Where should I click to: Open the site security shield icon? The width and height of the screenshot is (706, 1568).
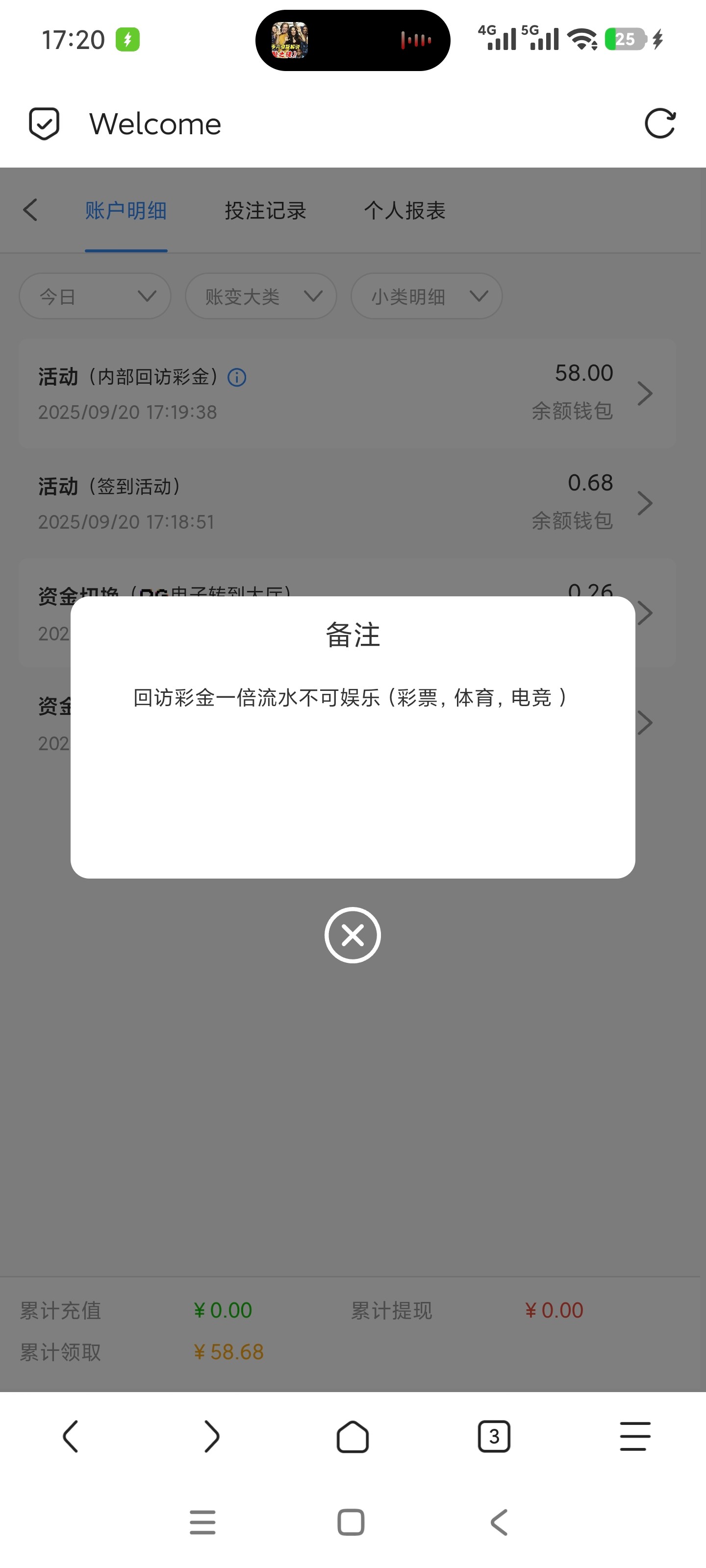pos(45,124)
